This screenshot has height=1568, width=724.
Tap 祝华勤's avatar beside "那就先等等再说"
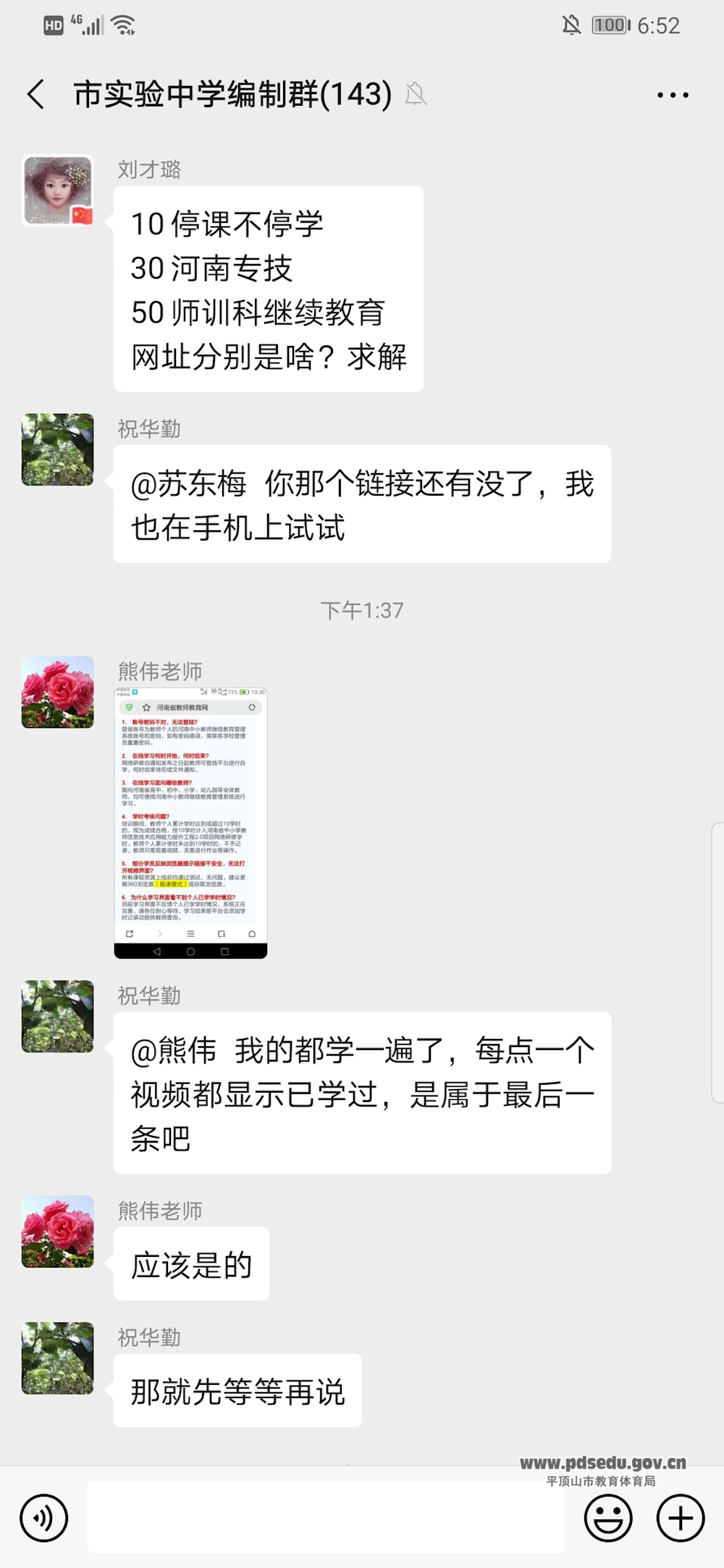point(58,1358)
